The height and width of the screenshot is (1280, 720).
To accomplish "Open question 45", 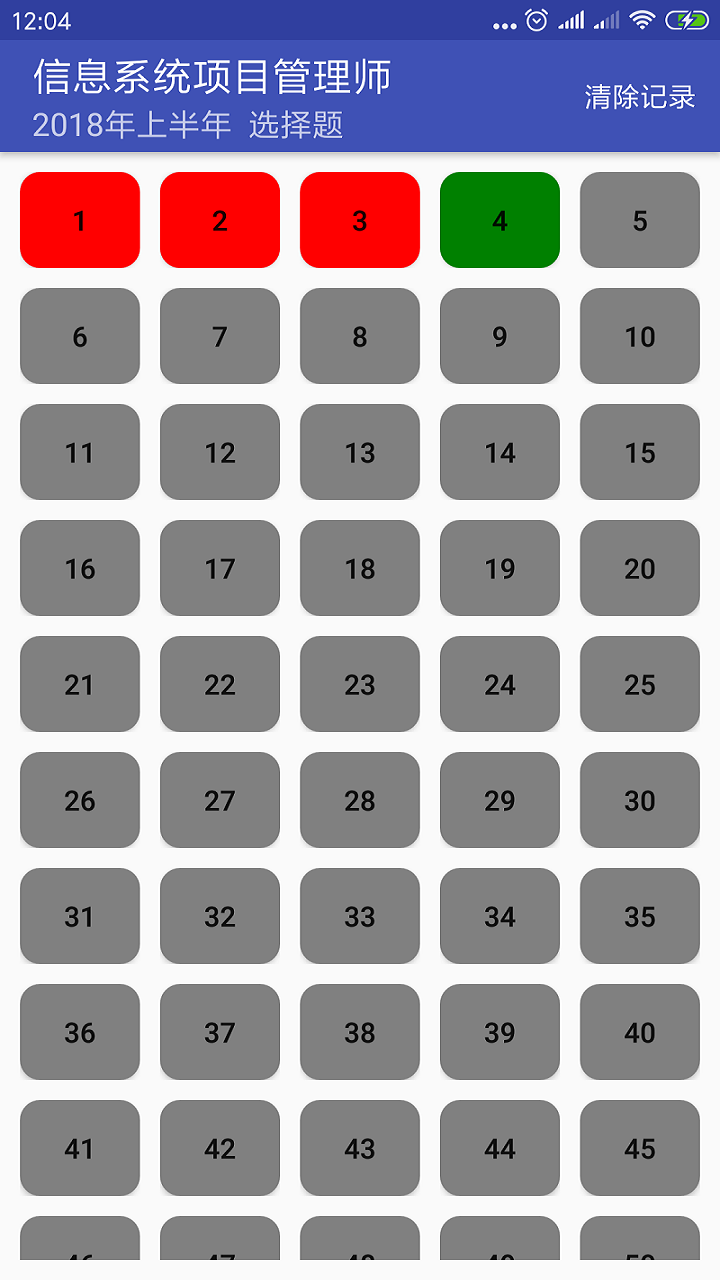I will point(640,1148).
